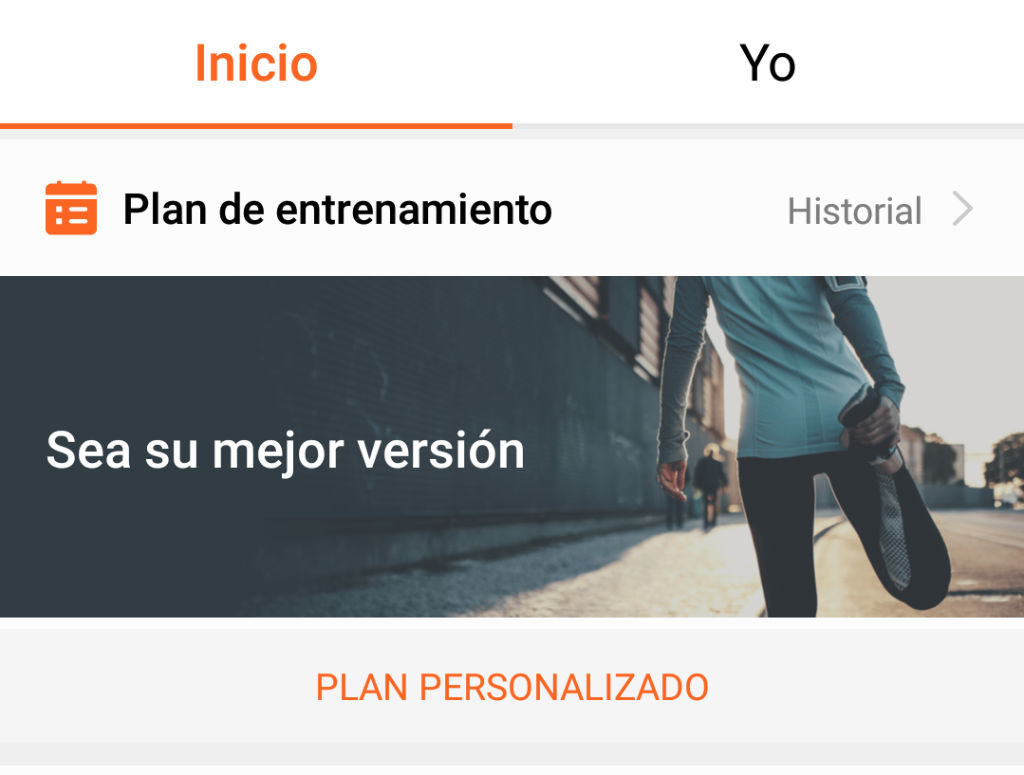Select the Inicio tab
The image size is (1024, 775).
pyautogui.click(x=256, y=63)
